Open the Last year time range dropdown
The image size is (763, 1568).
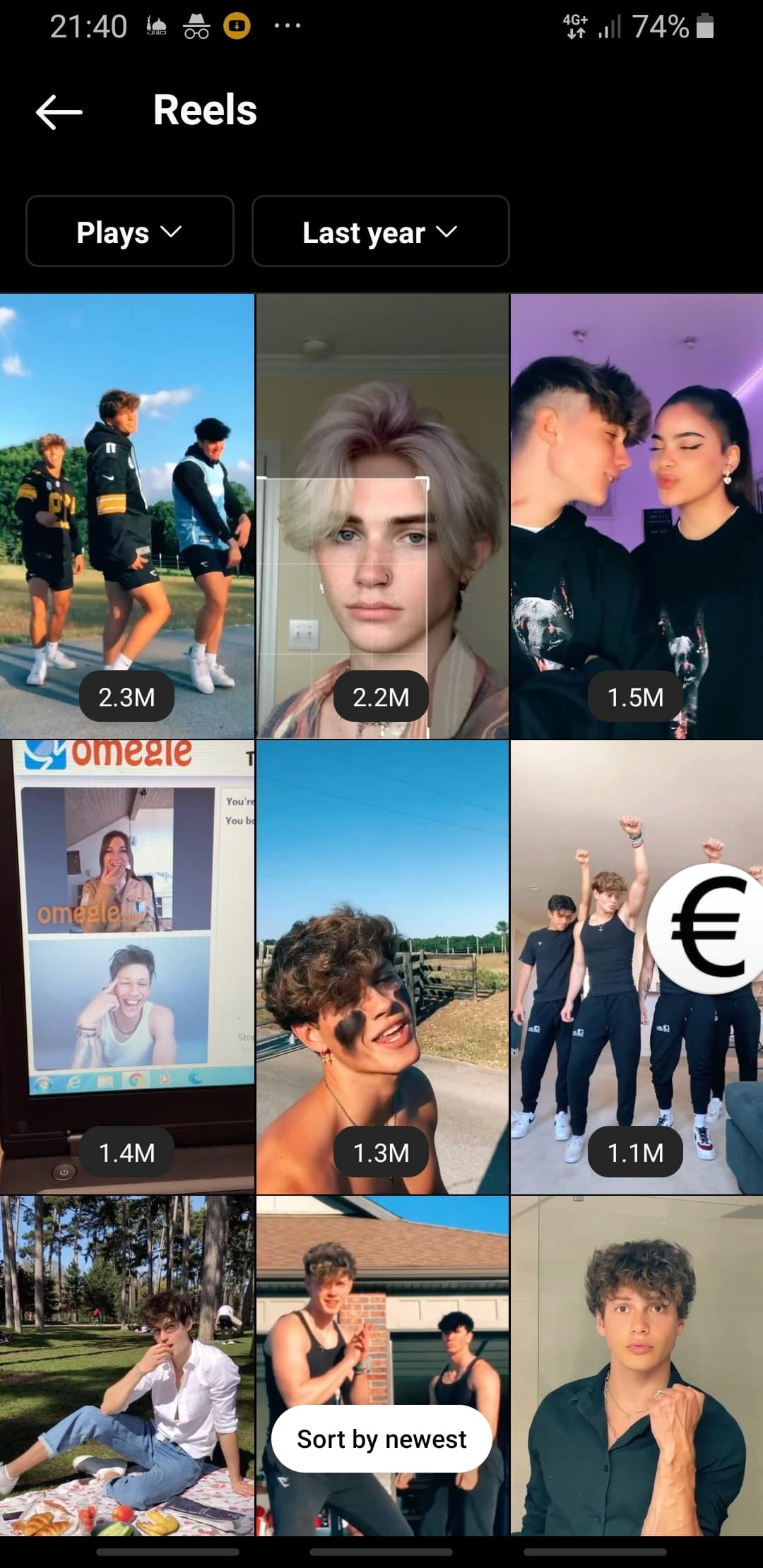pos(380,232)
